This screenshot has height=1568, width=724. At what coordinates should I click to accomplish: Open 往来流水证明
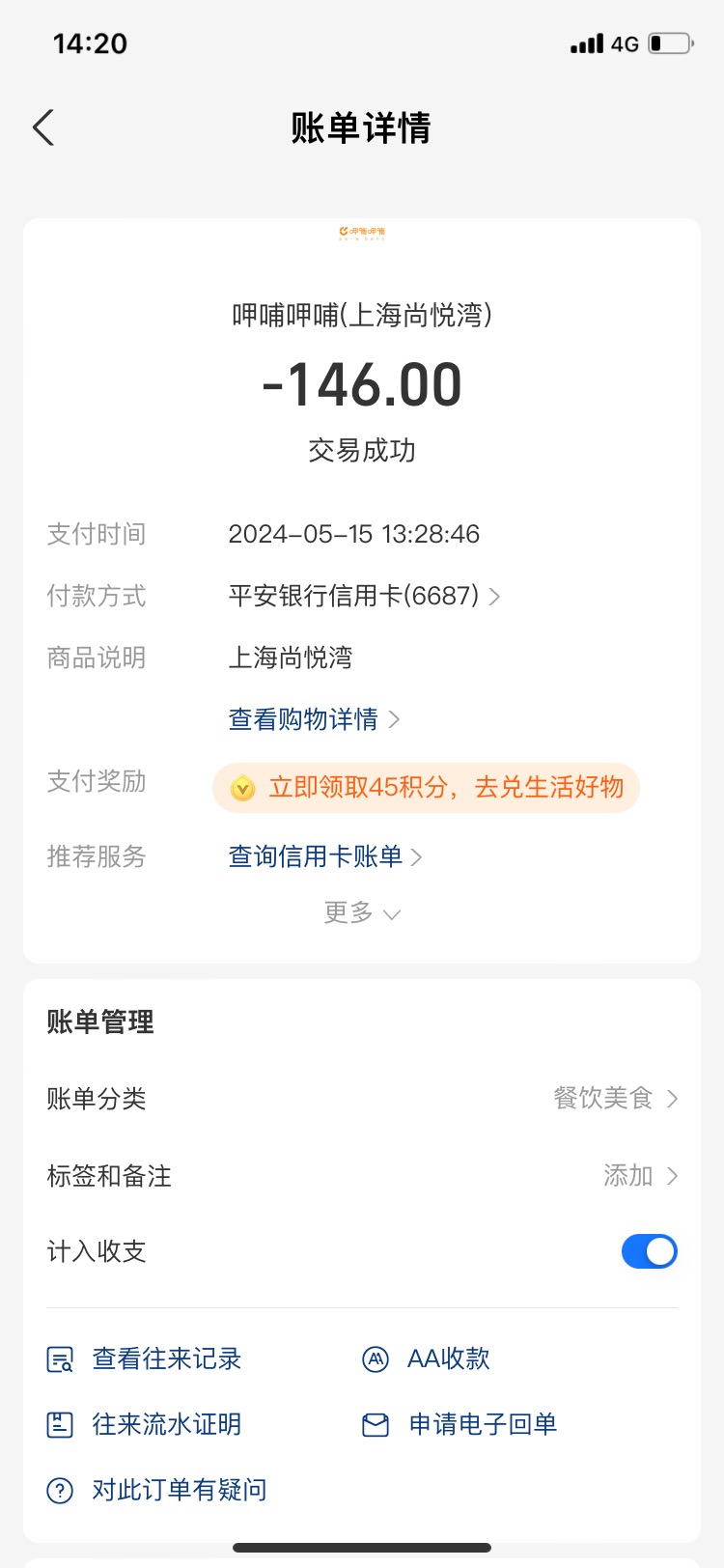click(145, 1424)
